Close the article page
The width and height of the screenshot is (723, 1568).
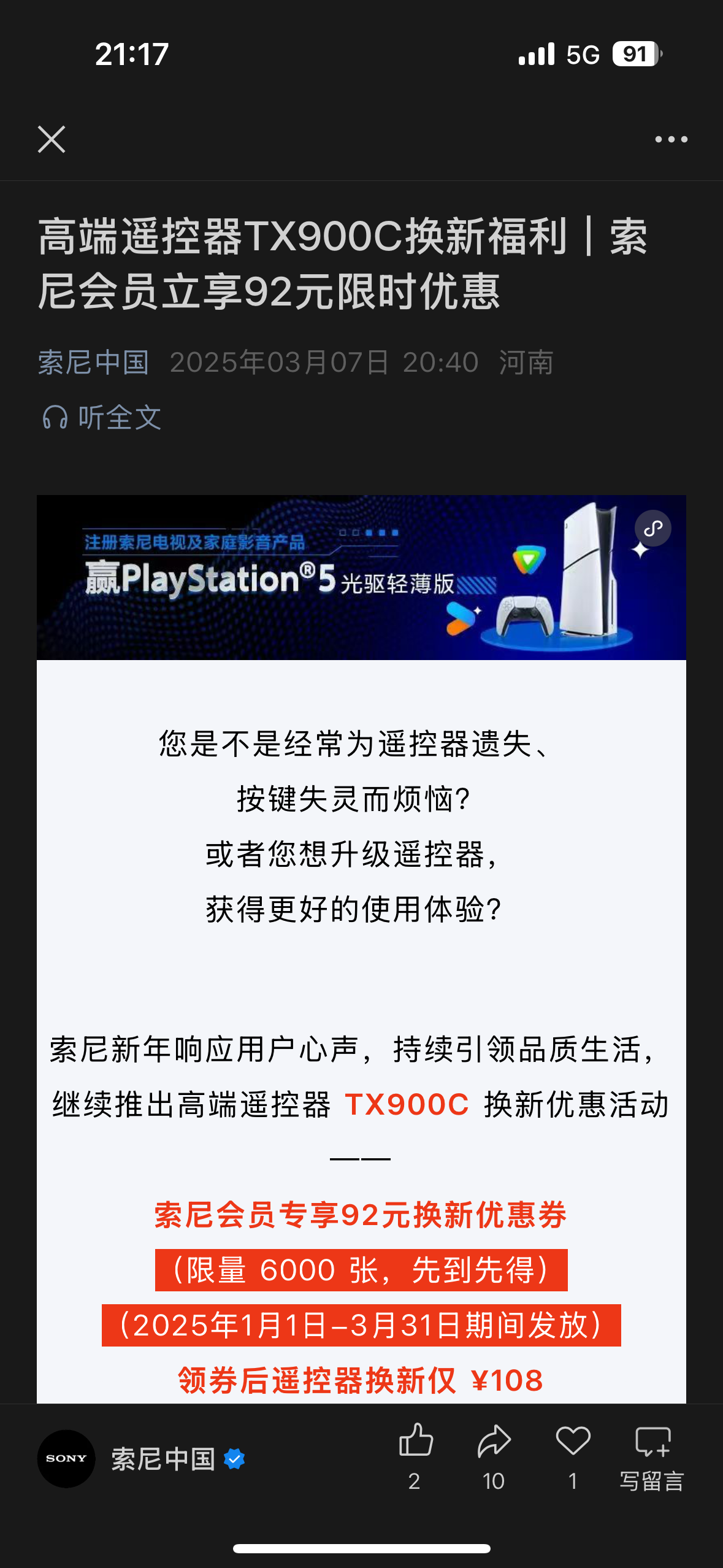(52, 139)
